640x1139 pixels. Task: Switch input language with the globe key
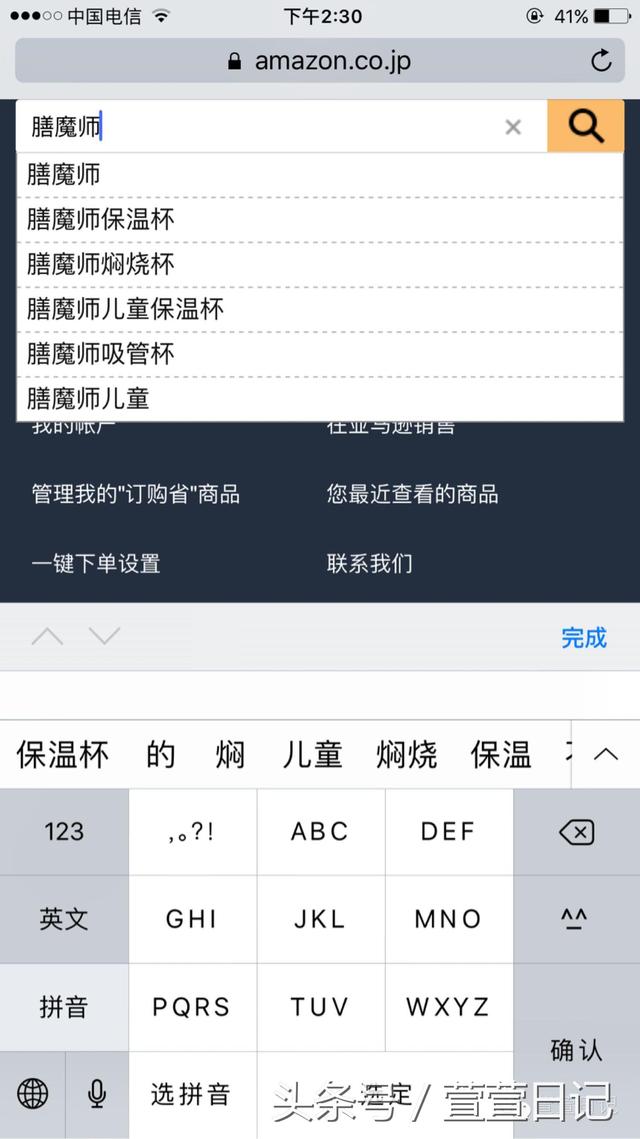[32, 1094]
